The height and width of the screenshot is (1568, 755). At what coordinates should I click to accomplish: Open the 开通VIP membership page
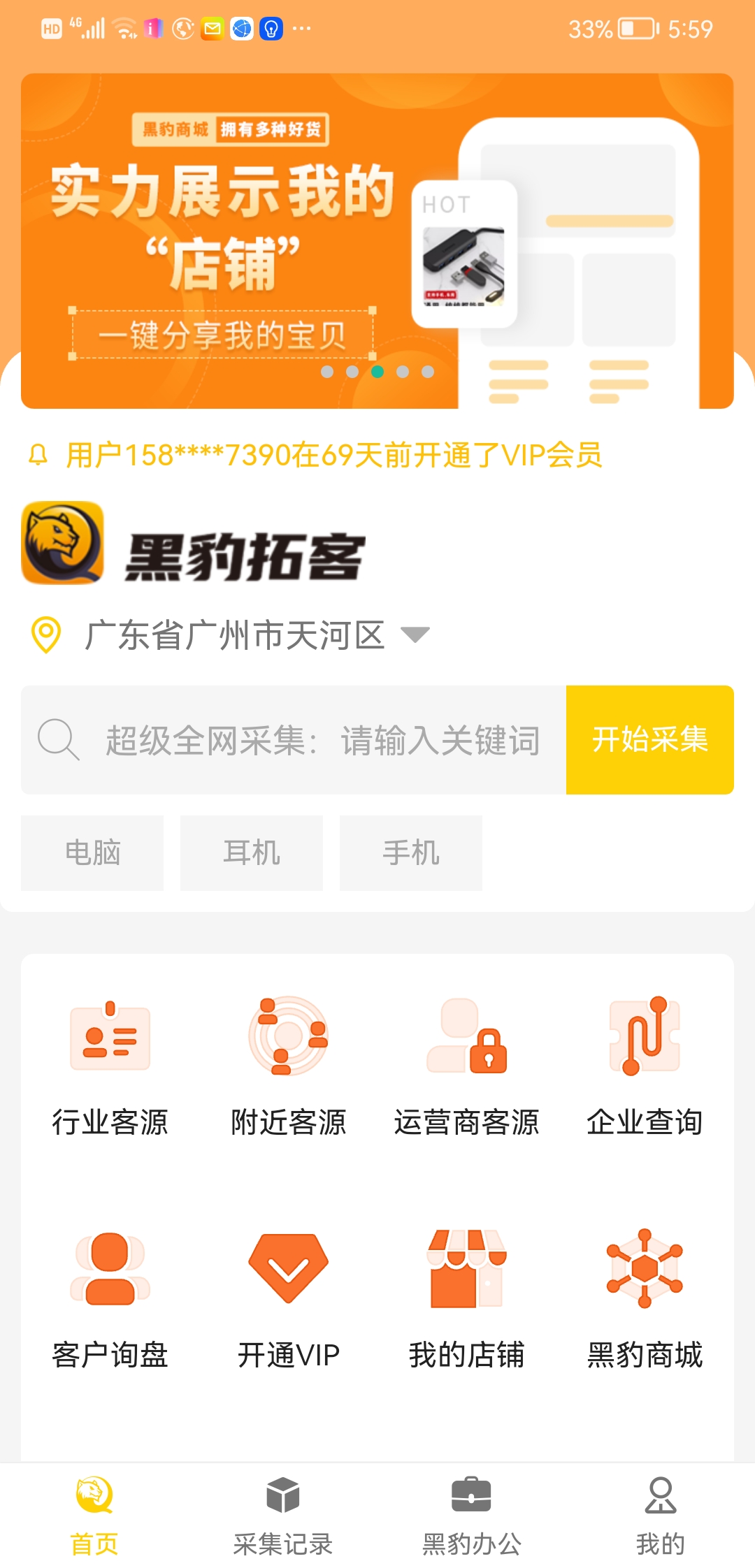[x=288, y=1298]
